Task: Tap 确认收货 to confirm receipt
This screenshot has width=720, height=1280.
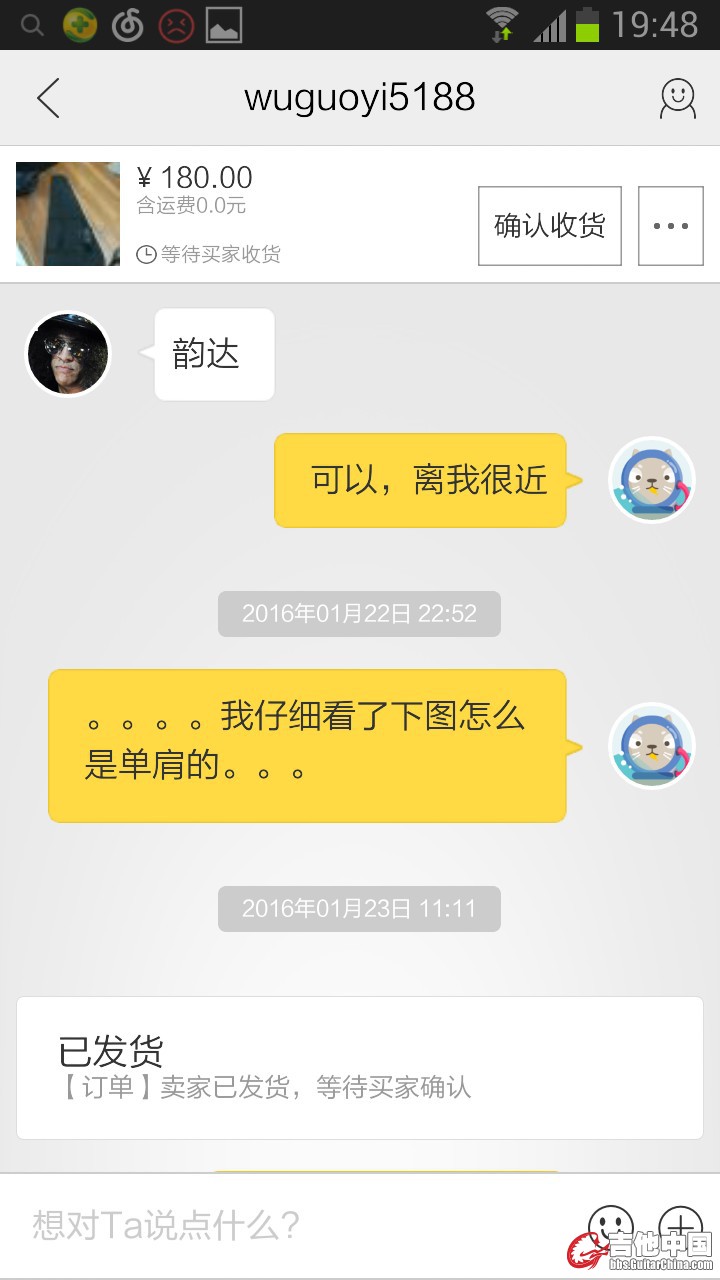Action: pyautogui.click(x=549, y=226)
